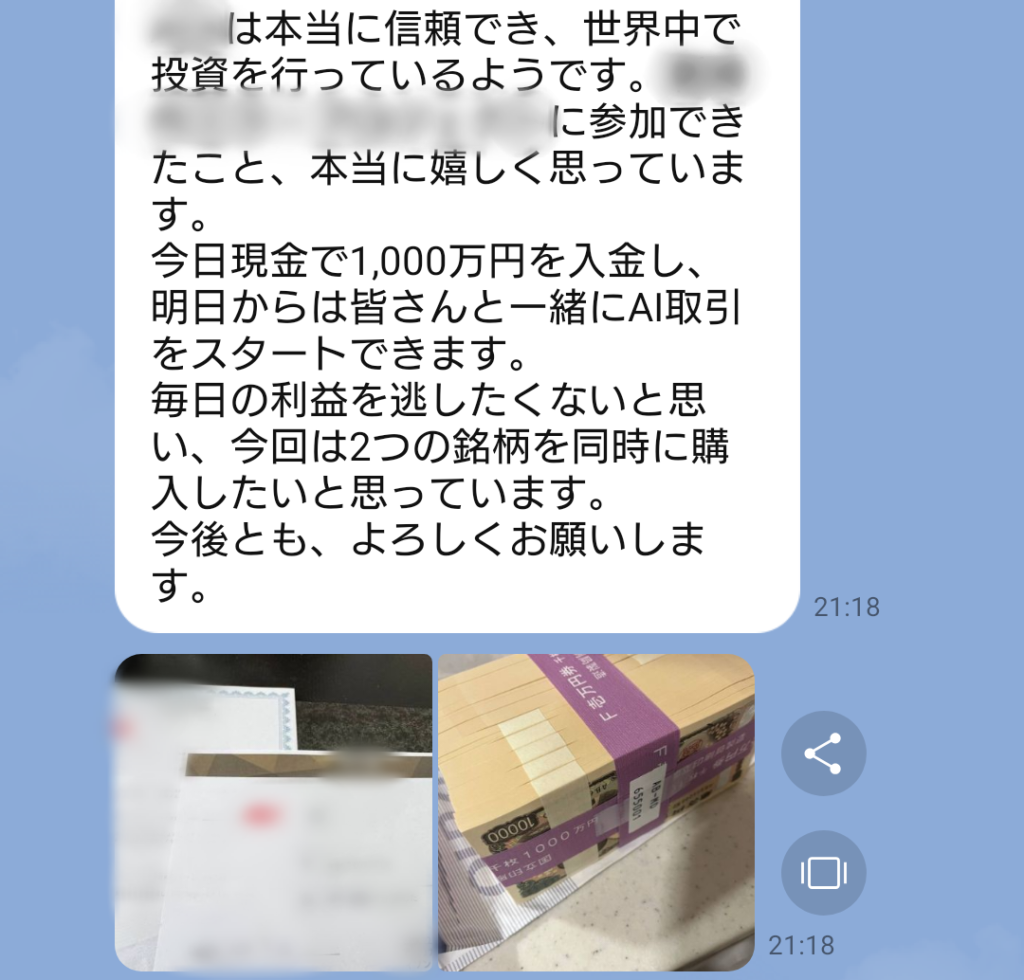Share the photos sent at 21:18
This screenshot has height=980, width=1024.
[x=823, y=754]
